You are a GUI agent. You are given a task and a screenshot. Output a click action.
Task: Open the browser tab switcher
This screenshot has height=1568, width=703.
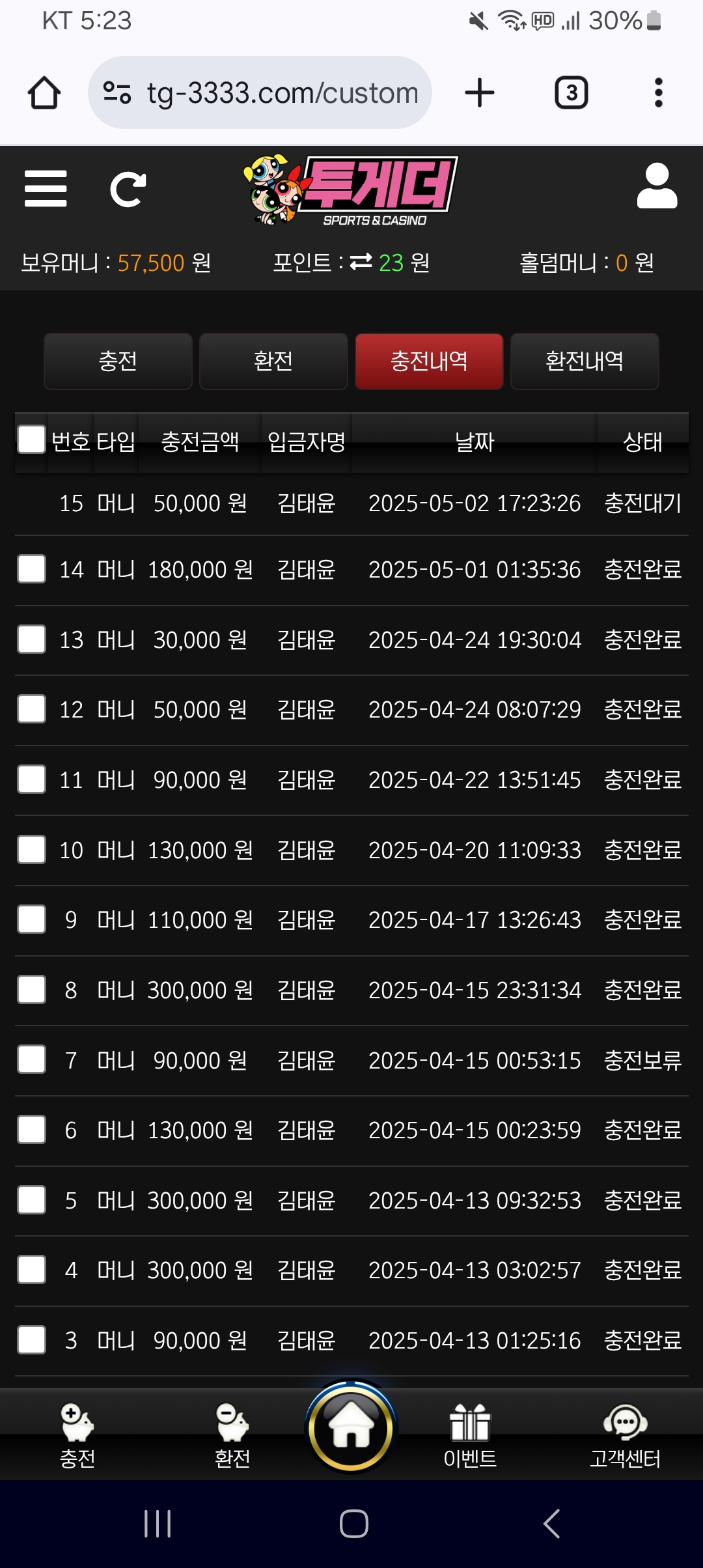572,92
